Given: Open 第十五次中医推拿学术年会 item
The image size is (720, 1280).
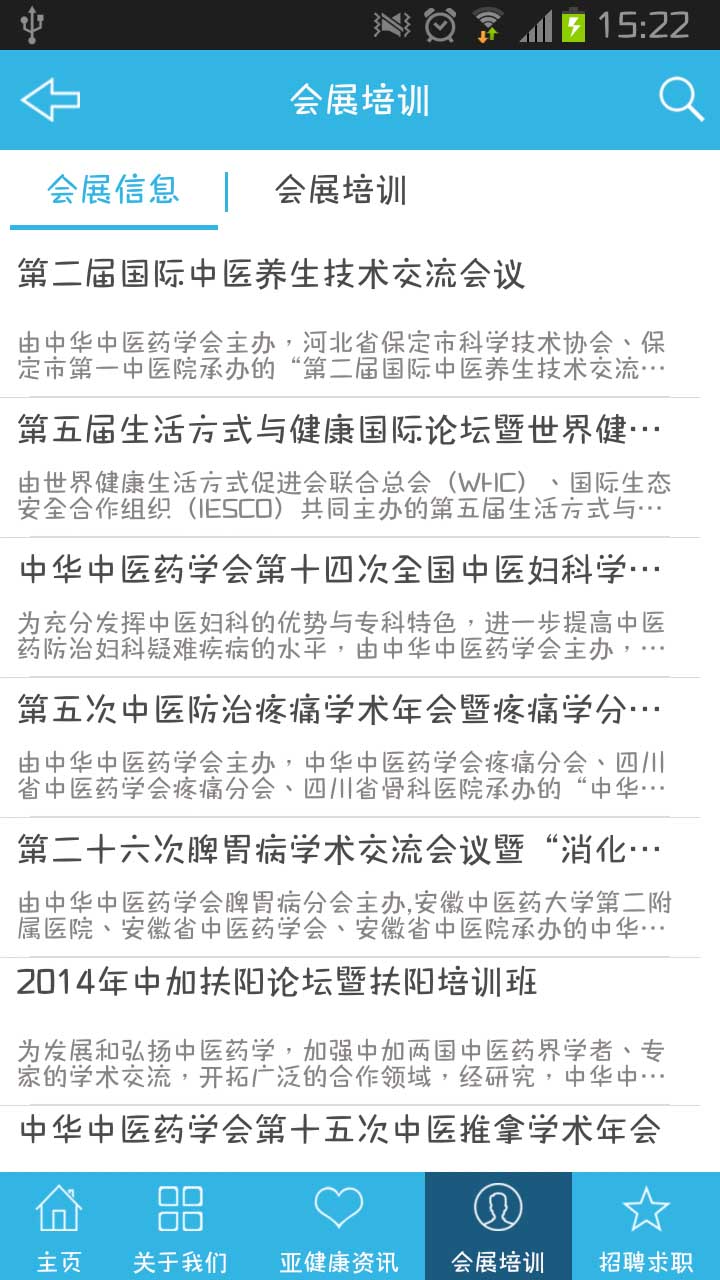Looking at the screenshot, I should [x=340, y=1131].
